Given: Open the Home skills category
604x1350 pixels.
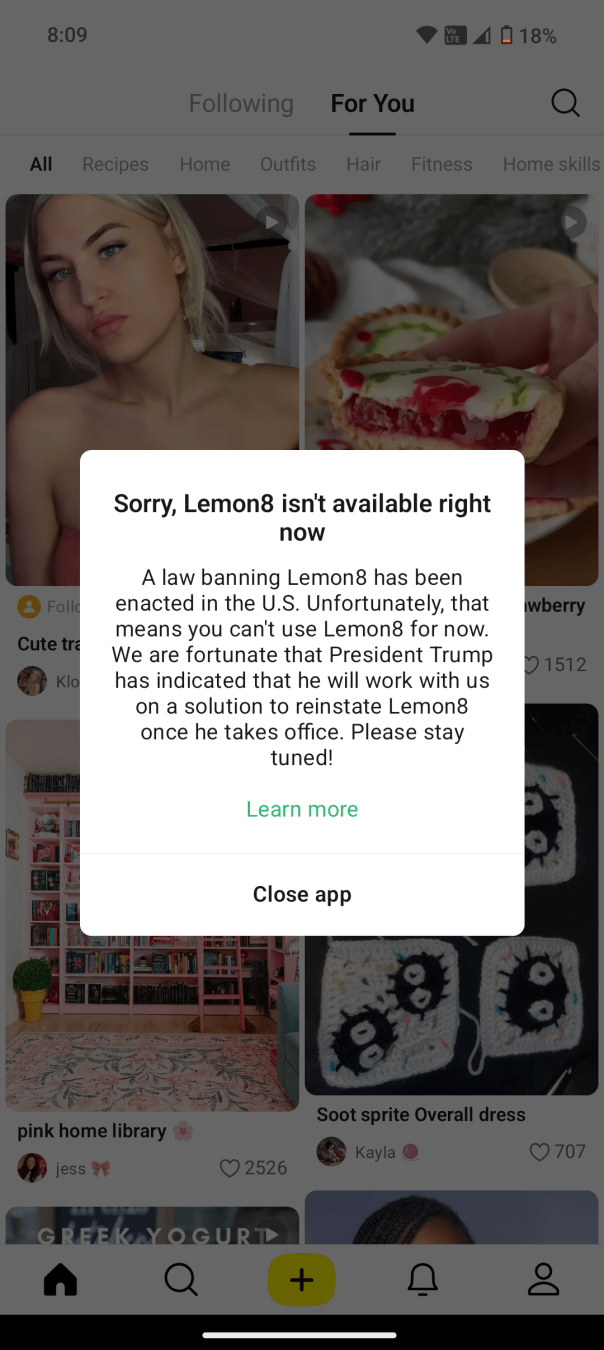Looking at the screenshot, I should (551, 164).
